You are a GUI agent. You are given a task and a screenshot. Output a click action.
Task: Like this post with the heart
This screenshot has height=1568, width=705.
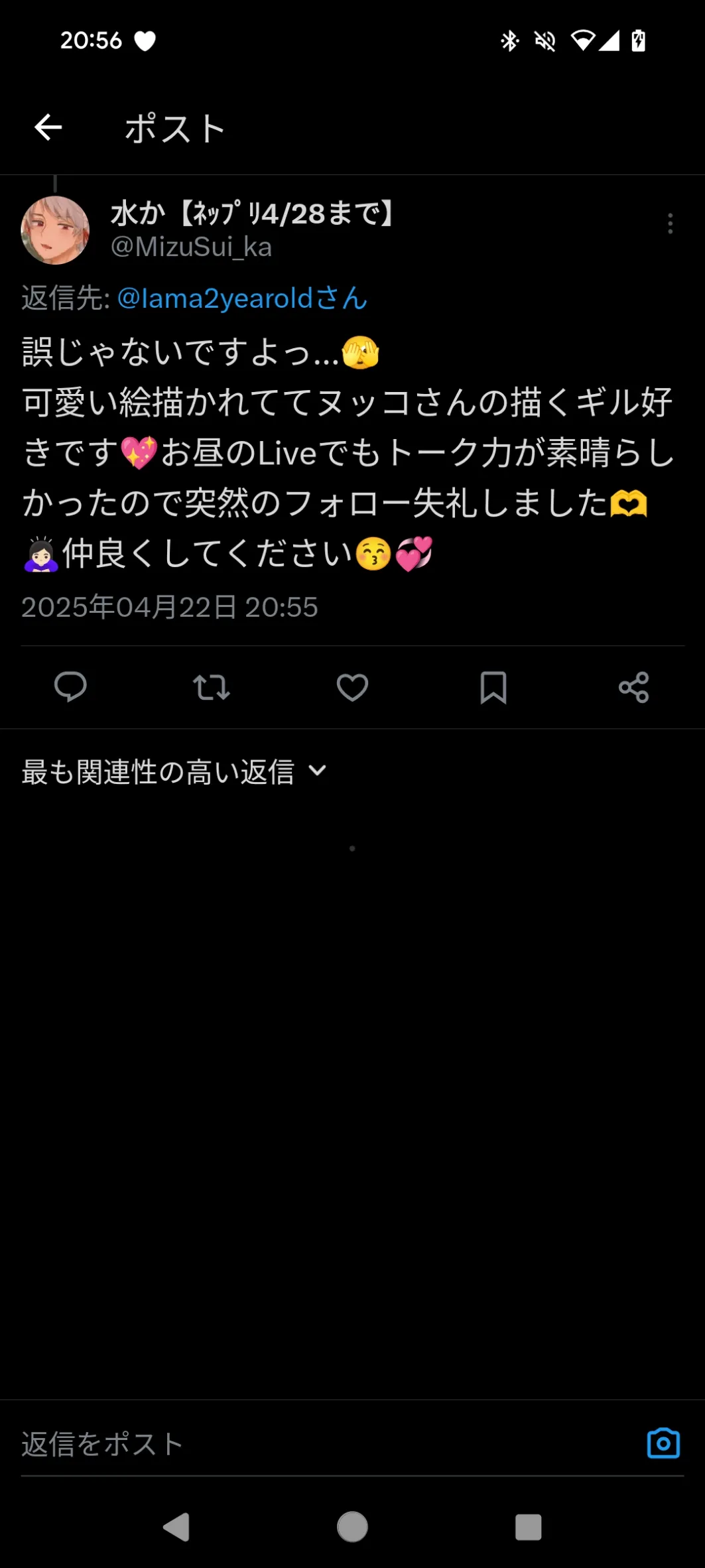(352, 687)
